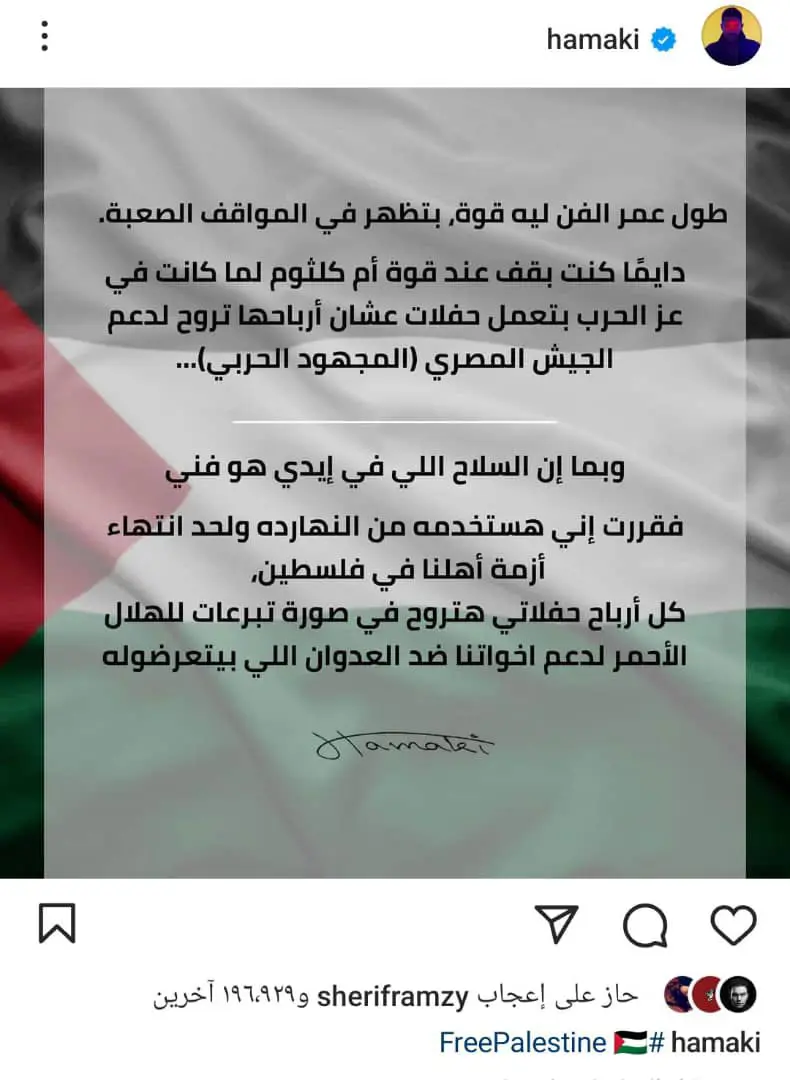Screen dimensions: 790x1080
Task: View hamaki's profile picture
Action: pos(731,37)
